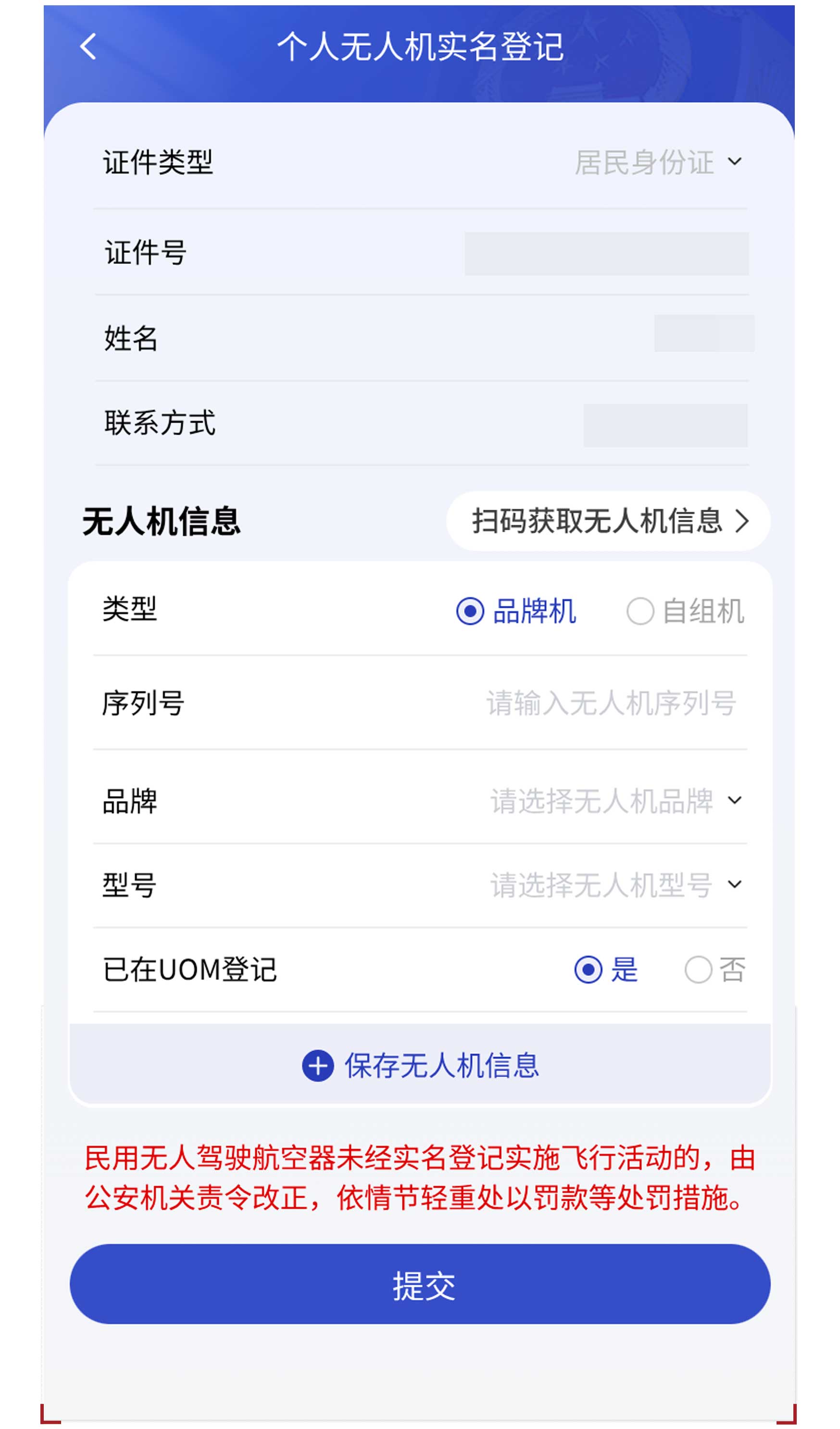The image size is (840, 1429).
Task: Focus the 序列号 input field
Action: click(610, 703)
